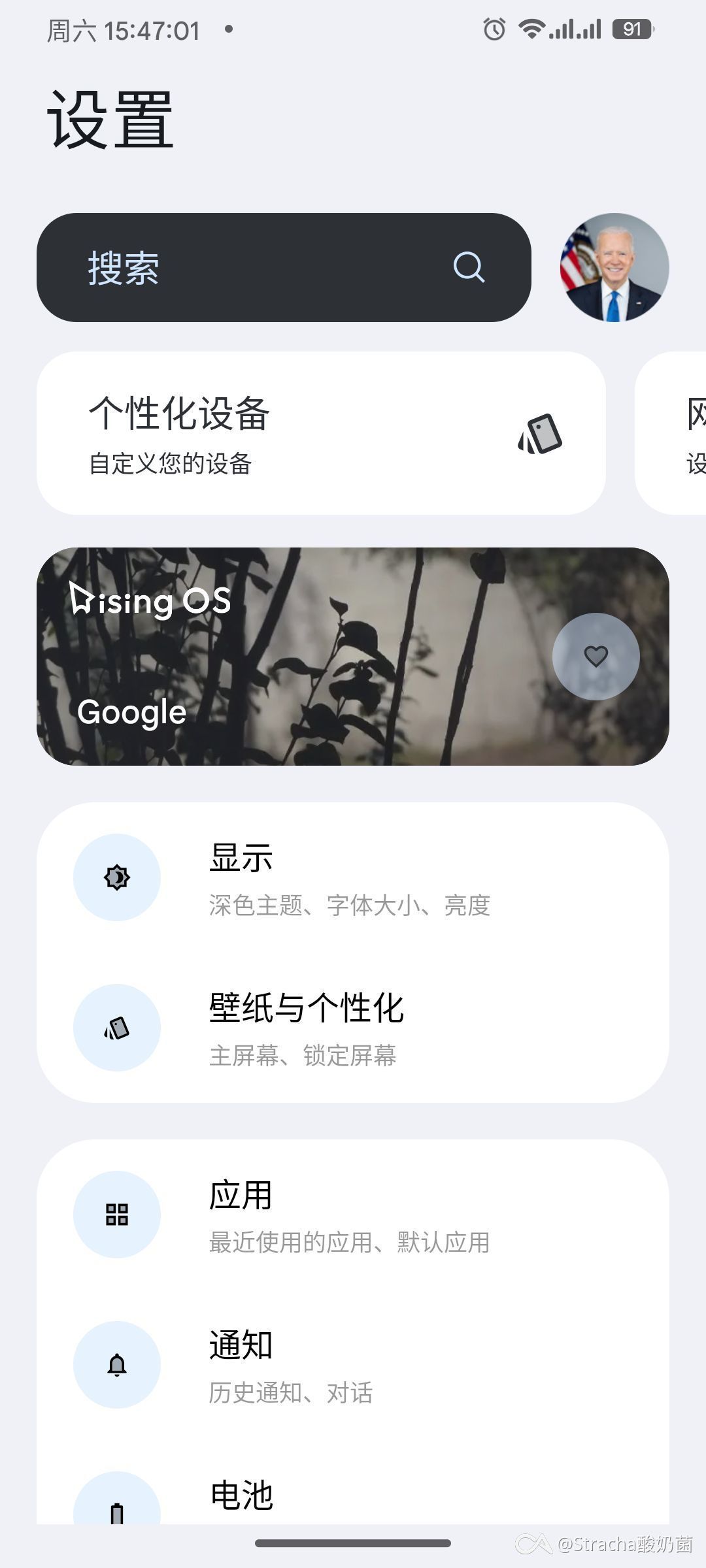The width and height of the screenshot is (706, 1568).
Task: Select the 通知 notifications row
Action: click(352, 1365)
